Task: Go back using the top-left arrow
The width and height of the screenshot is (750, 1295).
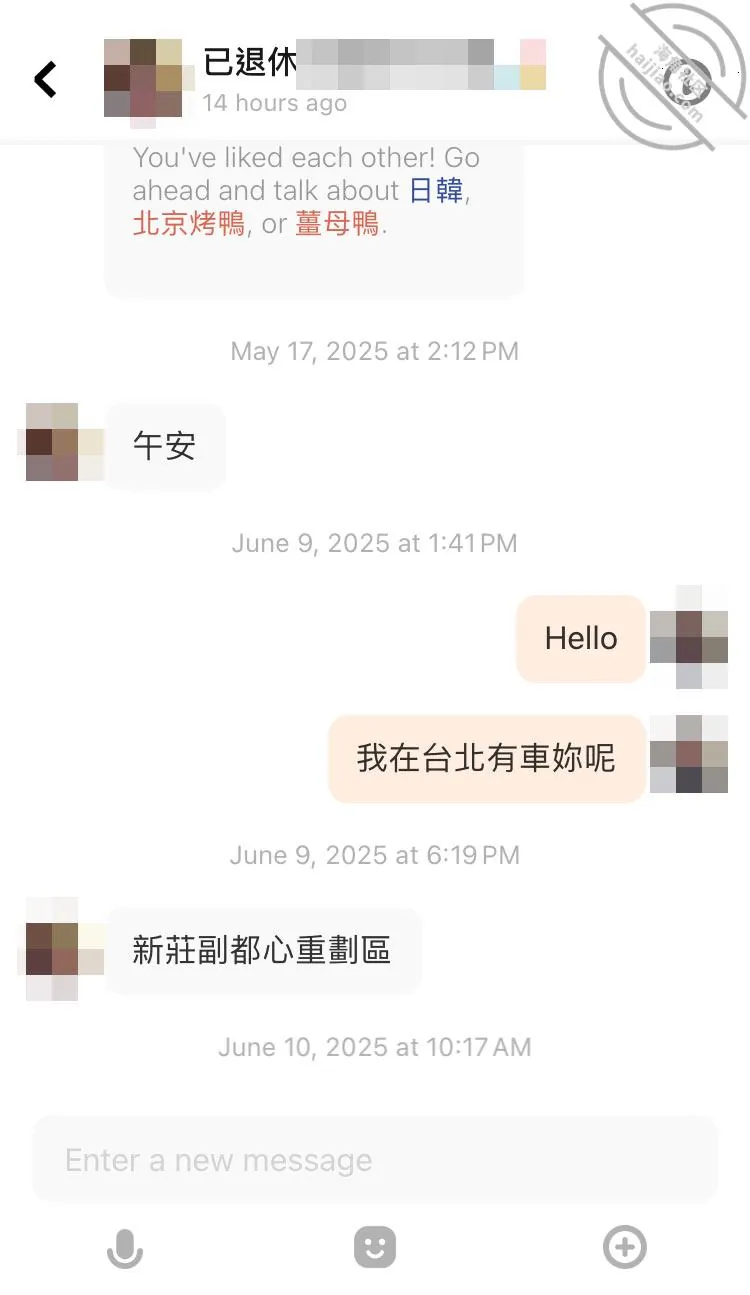Action: tap(45, 79)
